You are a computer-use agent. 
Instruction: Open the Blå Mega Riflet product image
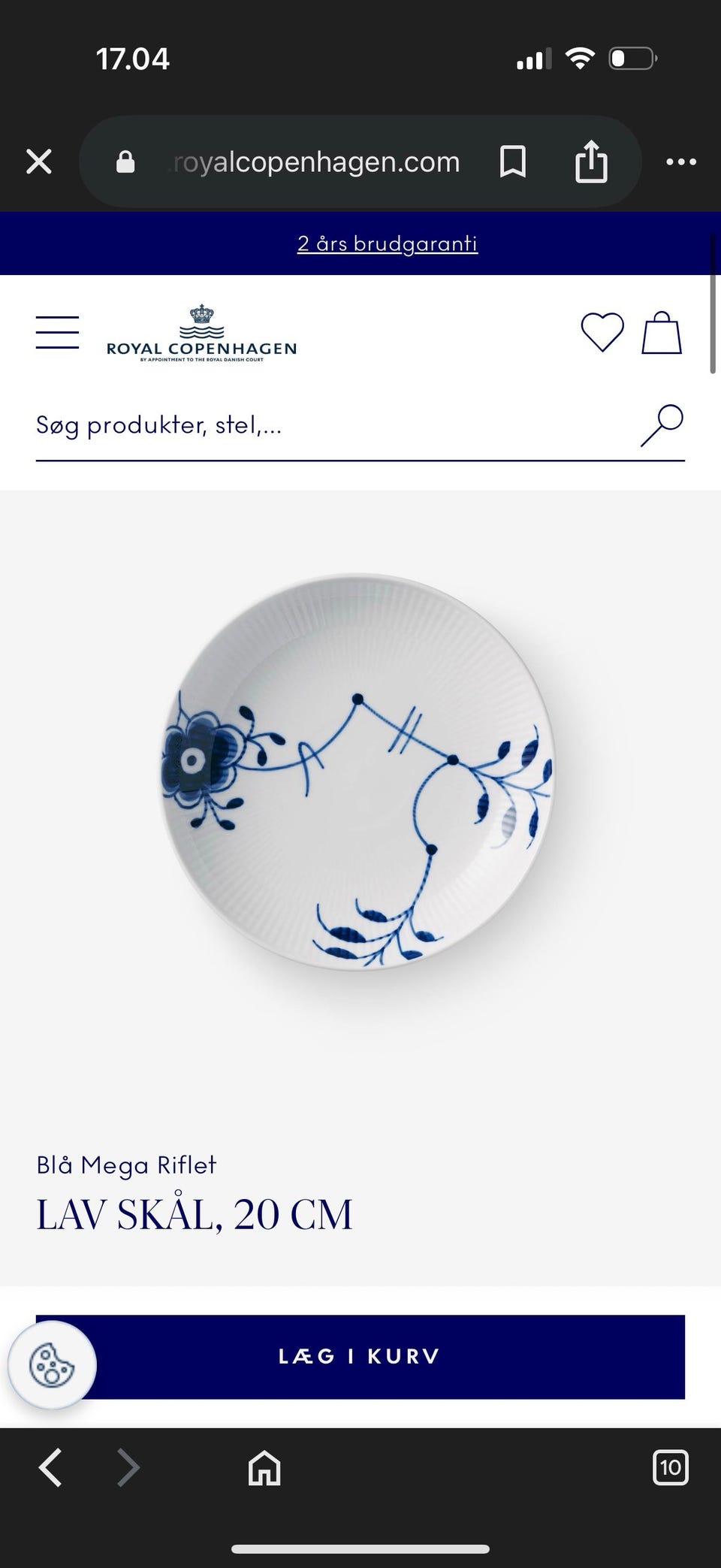359,772
